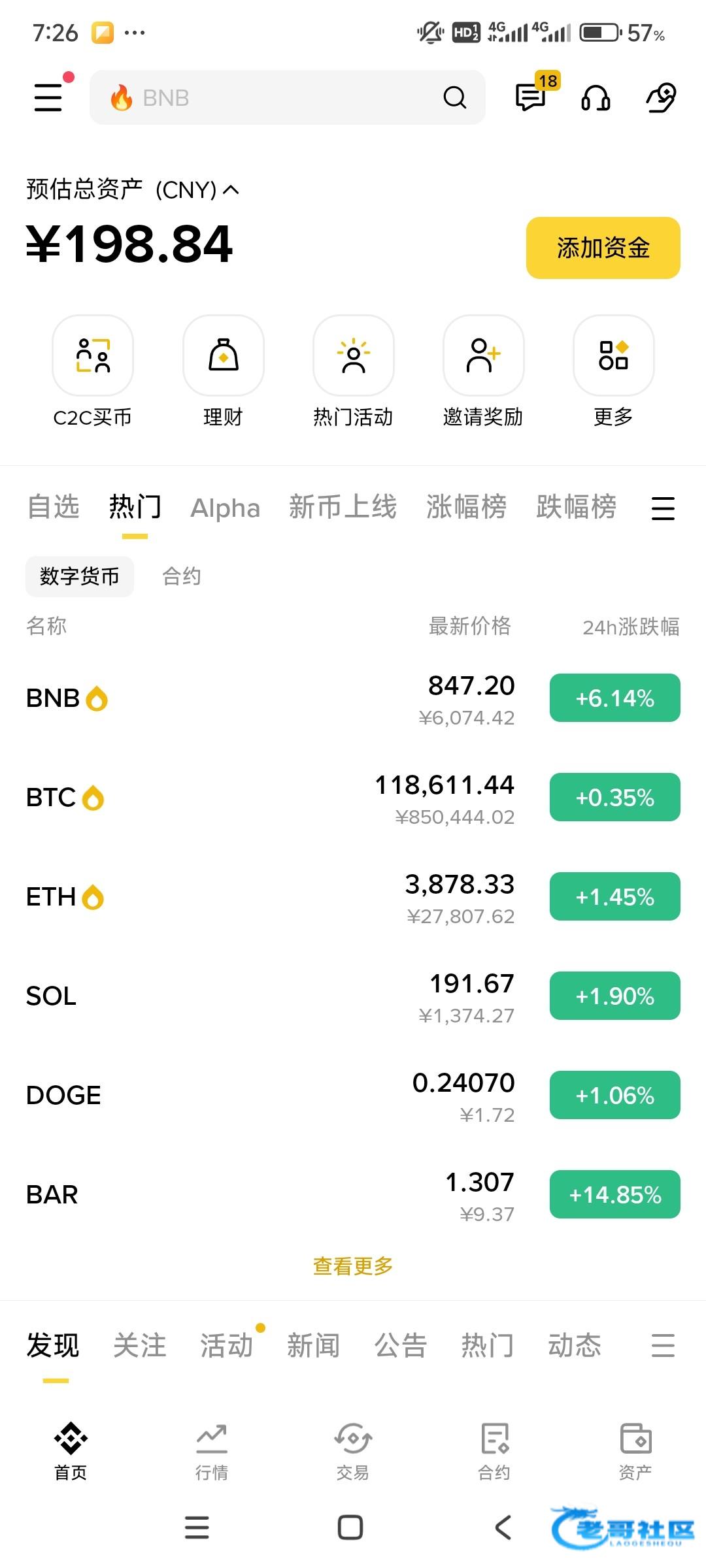Switch to the Alpha tab

[x=226, y=508]
